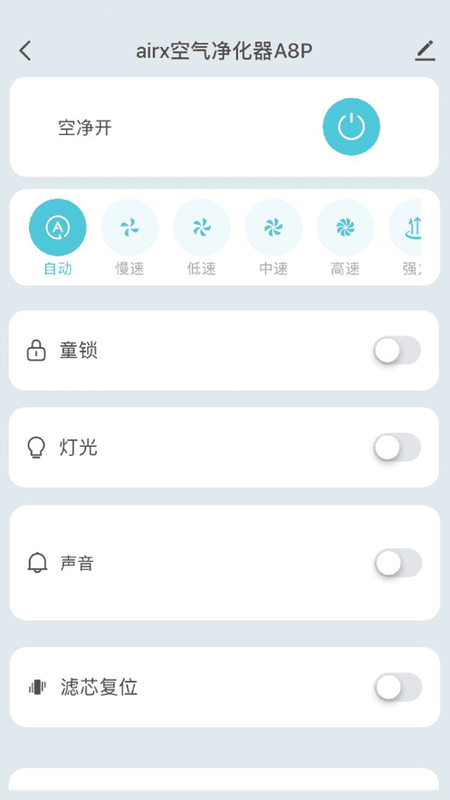This screenshot has height=800, width=450.
Task: Enable the 童锁 switch
Action: tap(397, 351)
